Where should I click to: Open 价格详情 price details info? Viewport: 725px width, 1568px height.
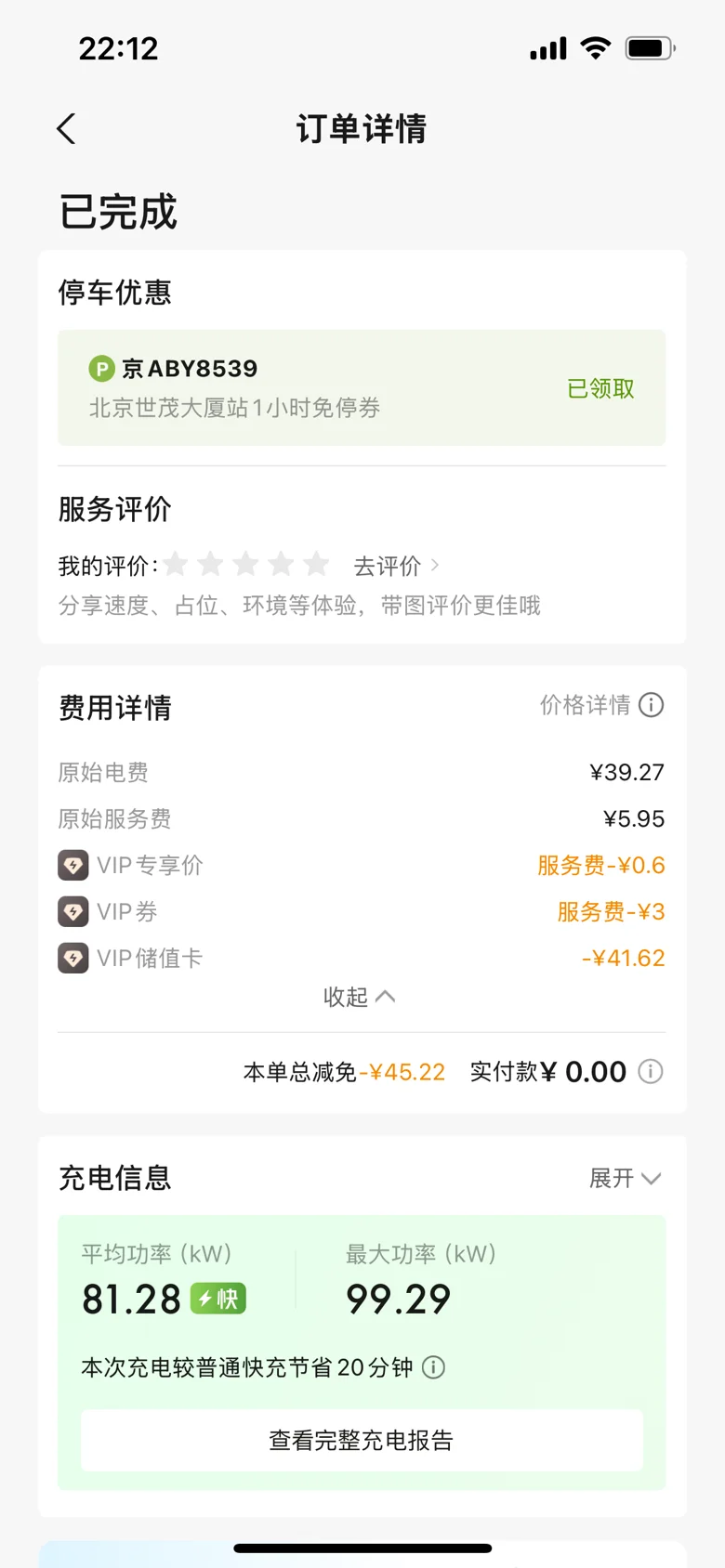coord(601,705)
